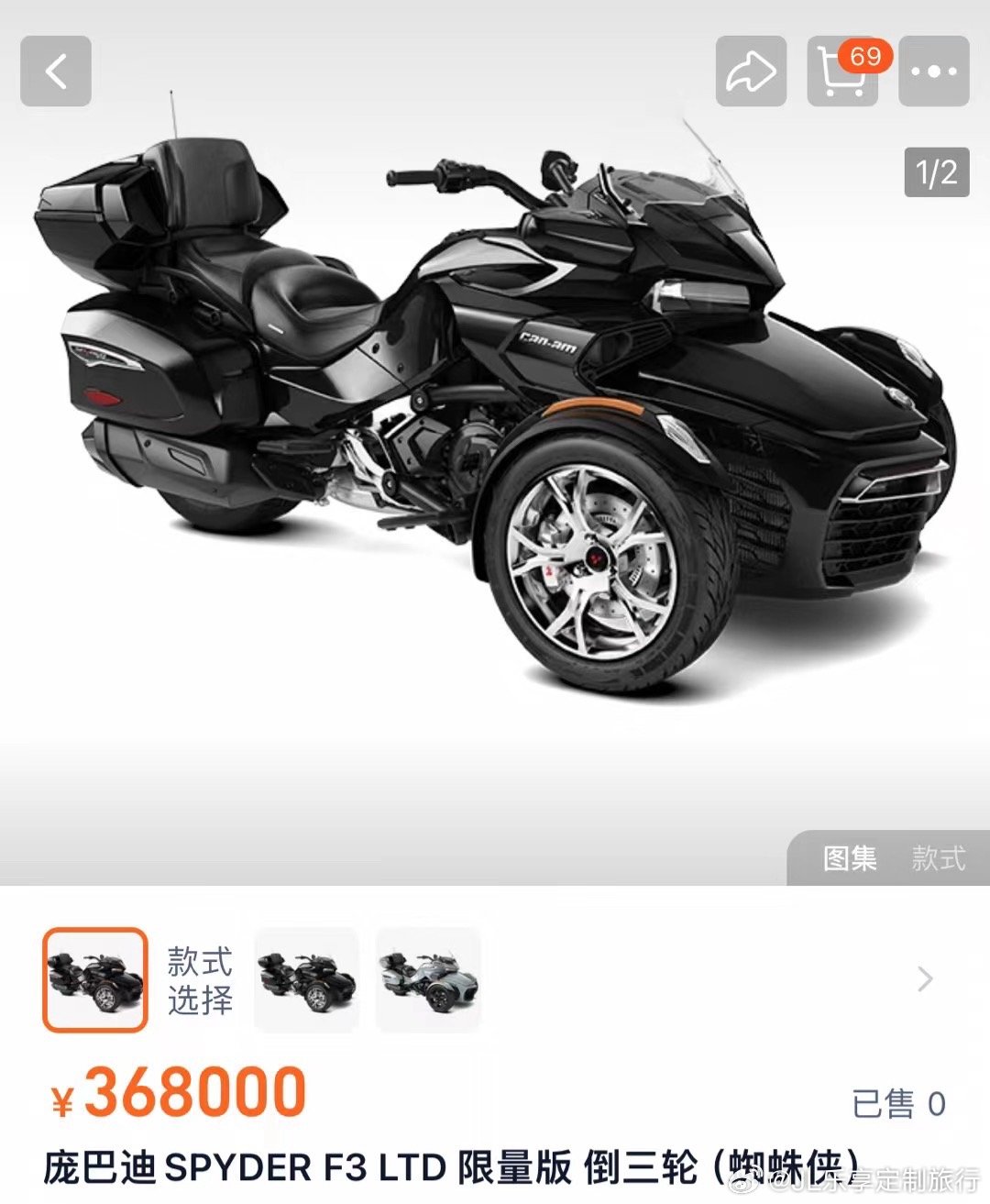Go back to the previous page
990x1204 pixels.
click(56, 72)
